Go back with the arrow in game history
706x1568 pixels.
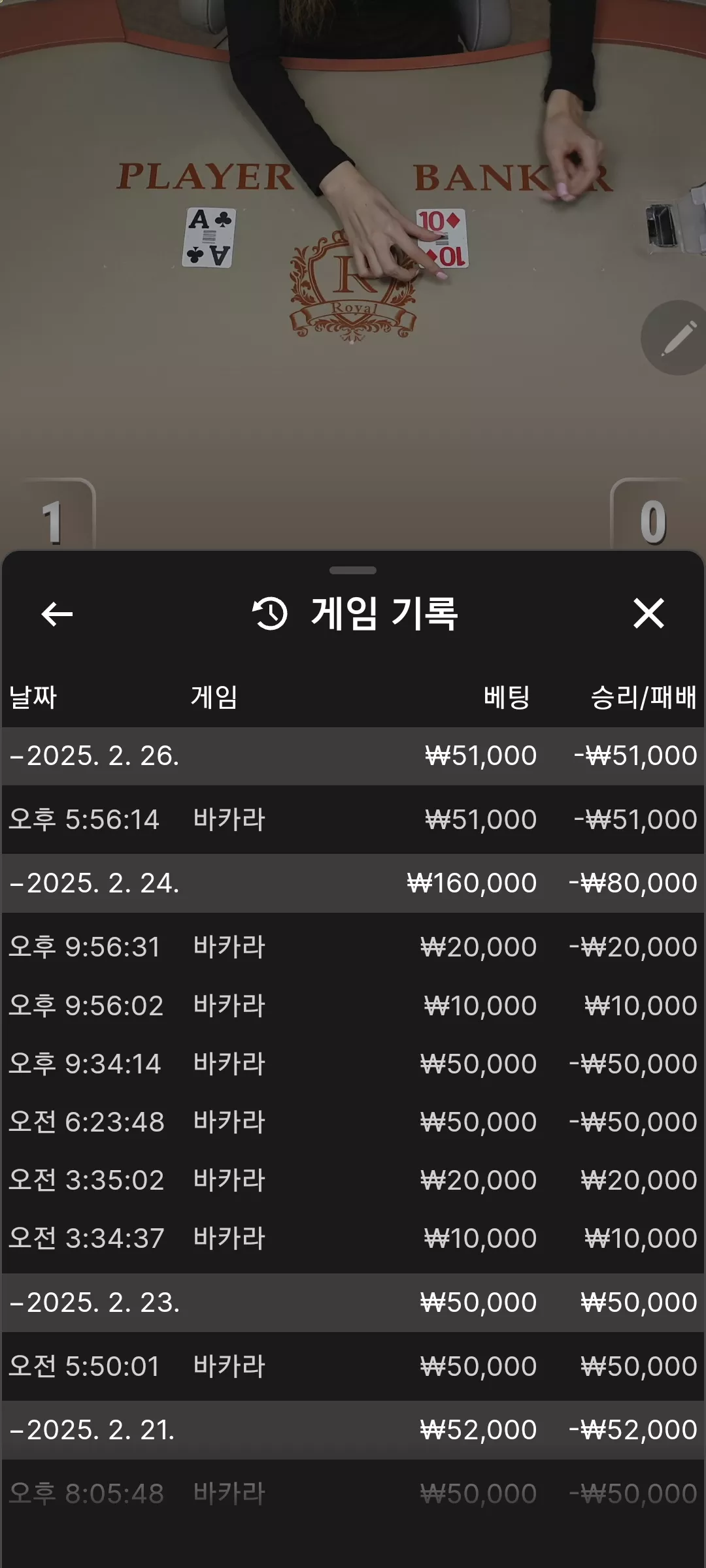(x=57, y=613)
